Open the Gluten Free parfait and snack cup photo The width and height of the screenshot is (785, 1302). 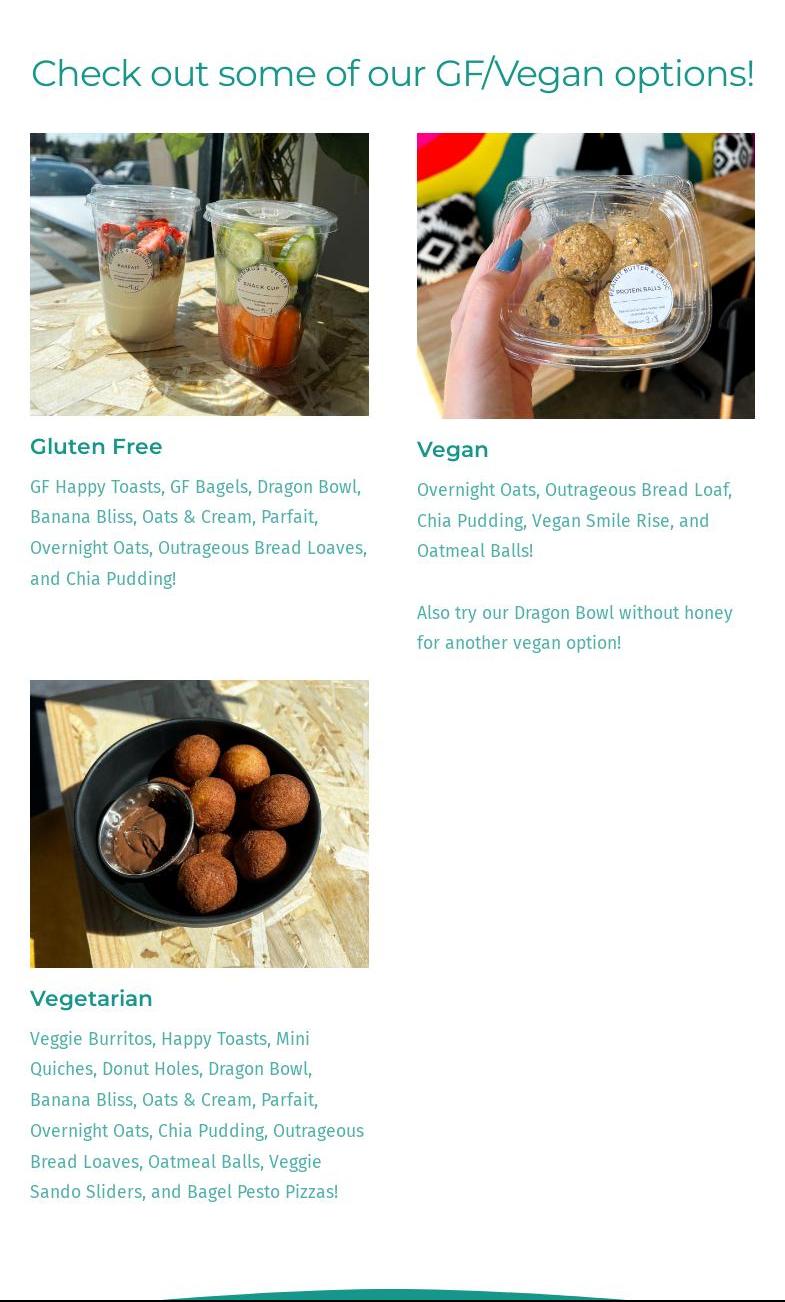click(x=199, y=274)
